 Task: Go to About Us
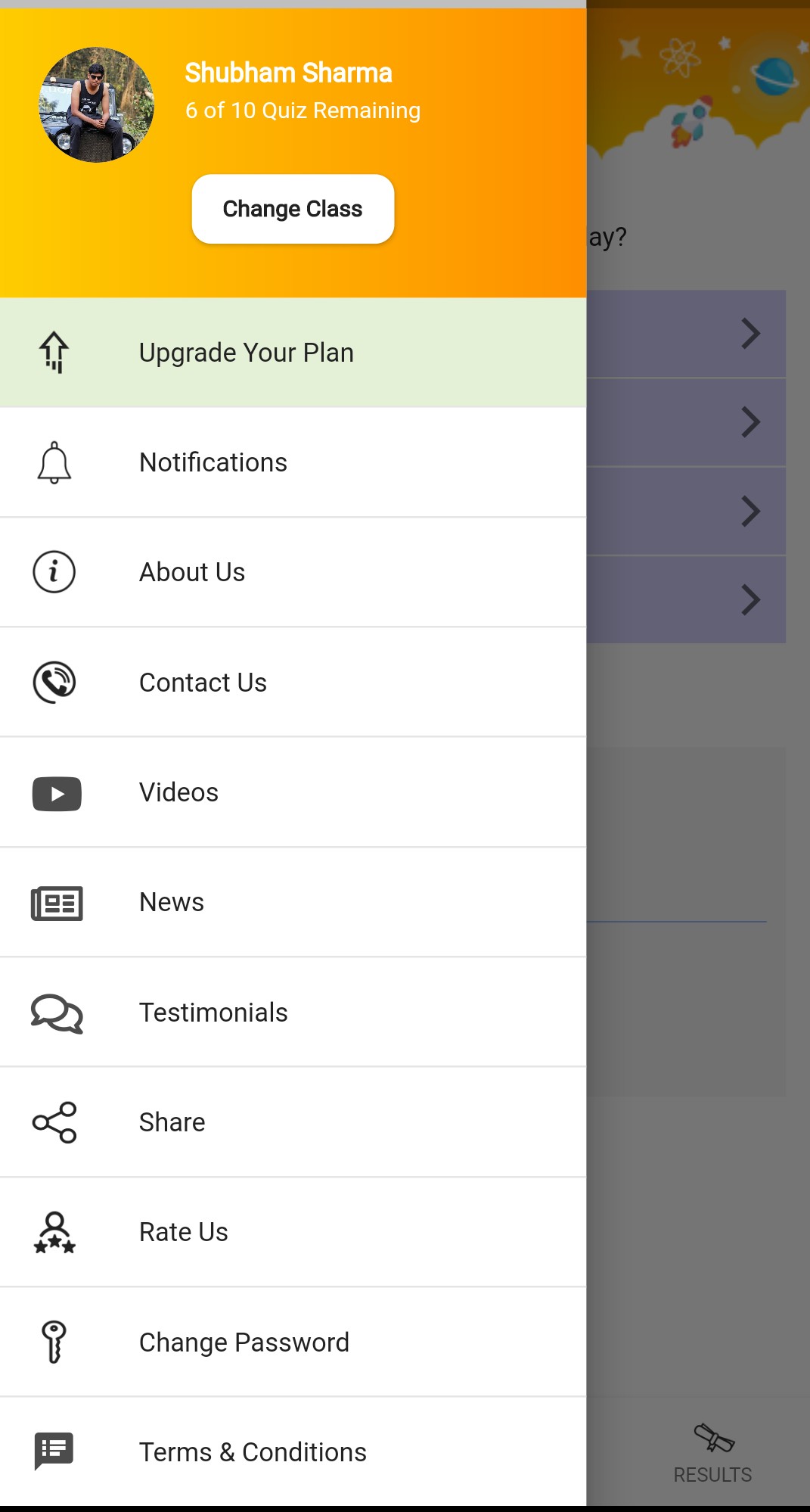pos(293,572)
